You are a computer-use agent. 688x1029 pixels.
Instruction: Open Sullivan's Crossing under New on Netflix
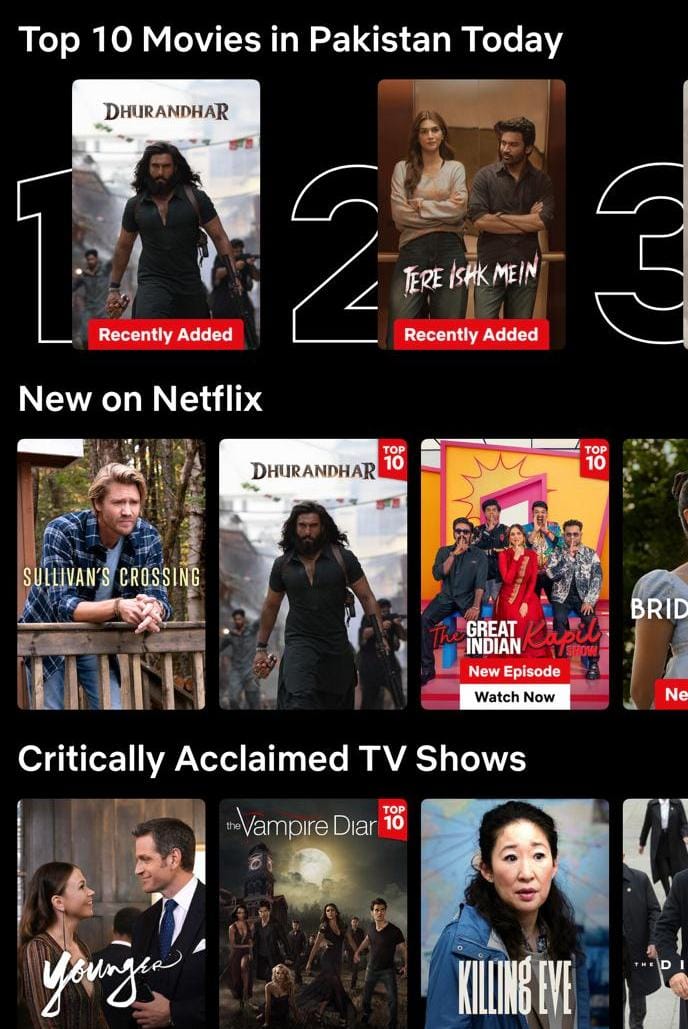[111, 573]
